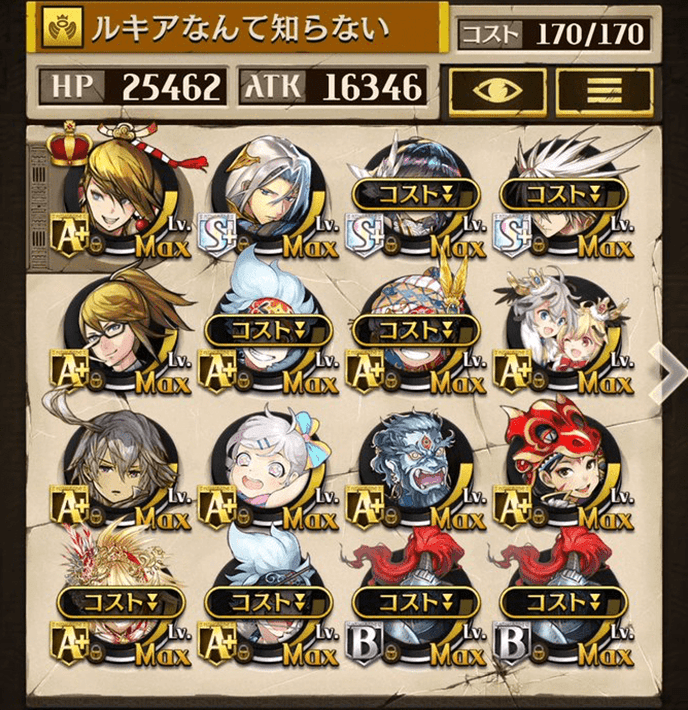
Task: Select the last red-scarf B rank knight
Action: click(x=562, y=600)
